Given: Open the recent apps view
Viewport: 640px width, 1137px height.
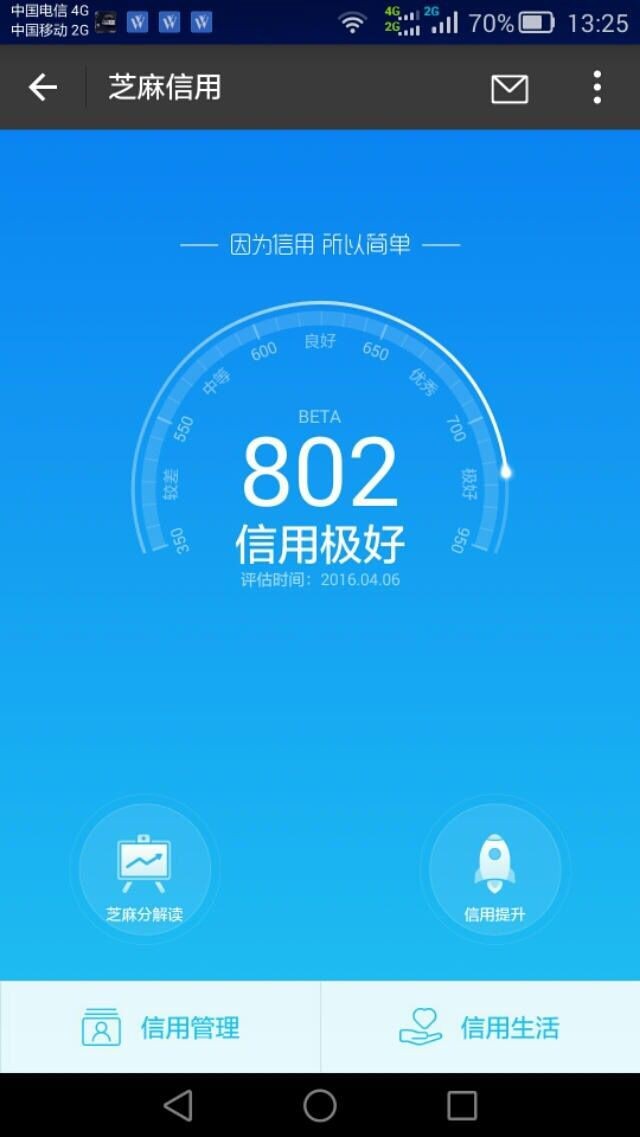Looking at the screenshot, I should point(462,1105).
